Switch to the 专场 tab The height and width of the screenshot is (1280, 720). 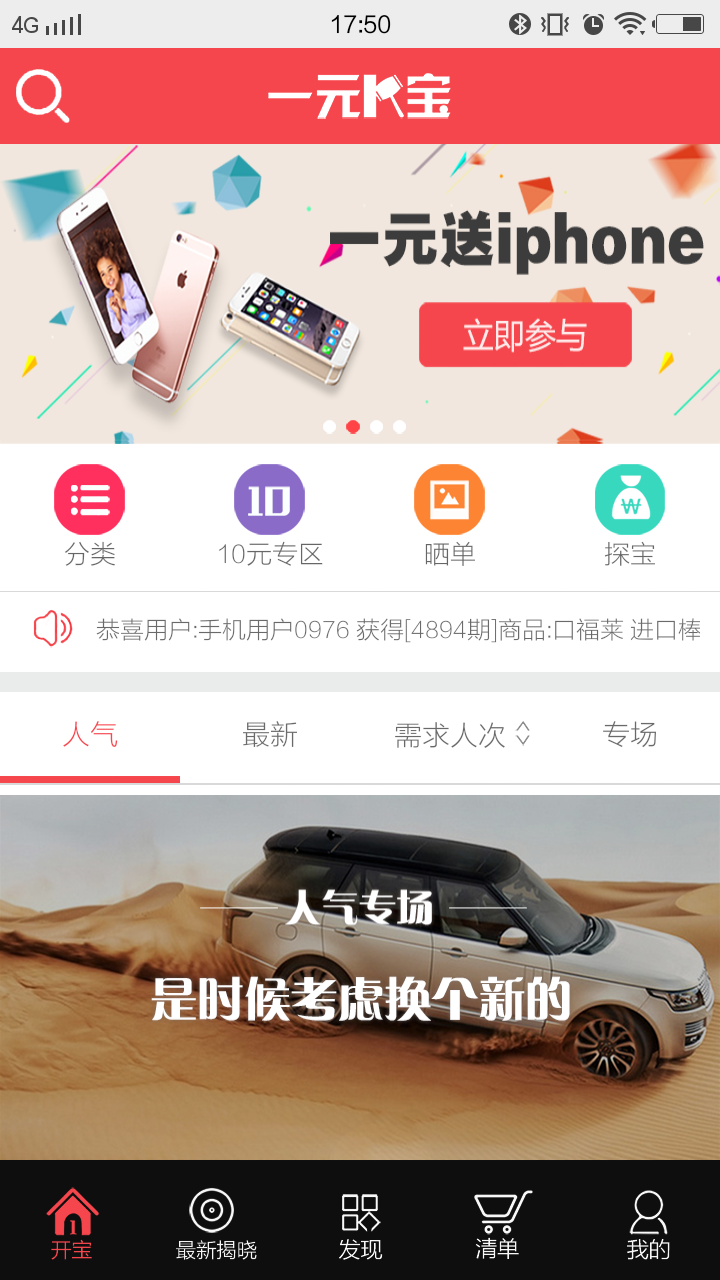pos(630,735)
